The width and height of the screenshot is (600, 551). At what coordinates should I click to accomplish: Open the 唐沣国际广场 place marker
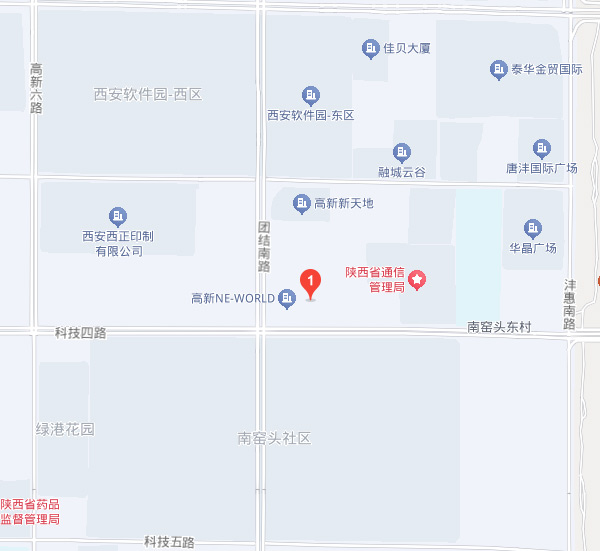click(542, 148)
